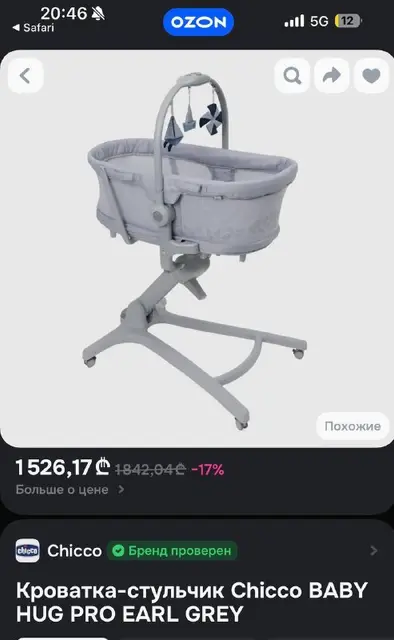The image size is (394, 640).
Task: Add the crib to favorites
Action: [x=371, y=76]
